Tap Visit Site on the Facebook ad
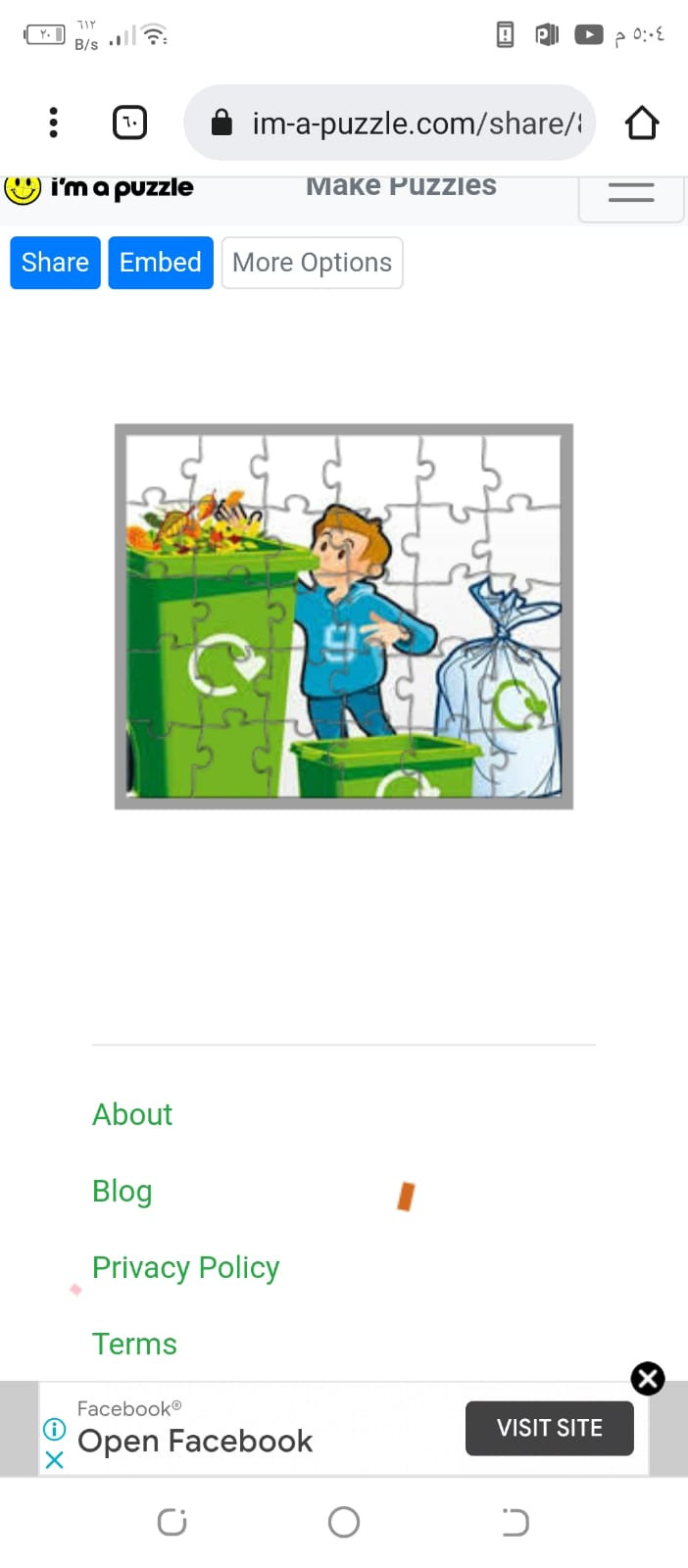The image size is (688, 1568). pos(550,1428)
